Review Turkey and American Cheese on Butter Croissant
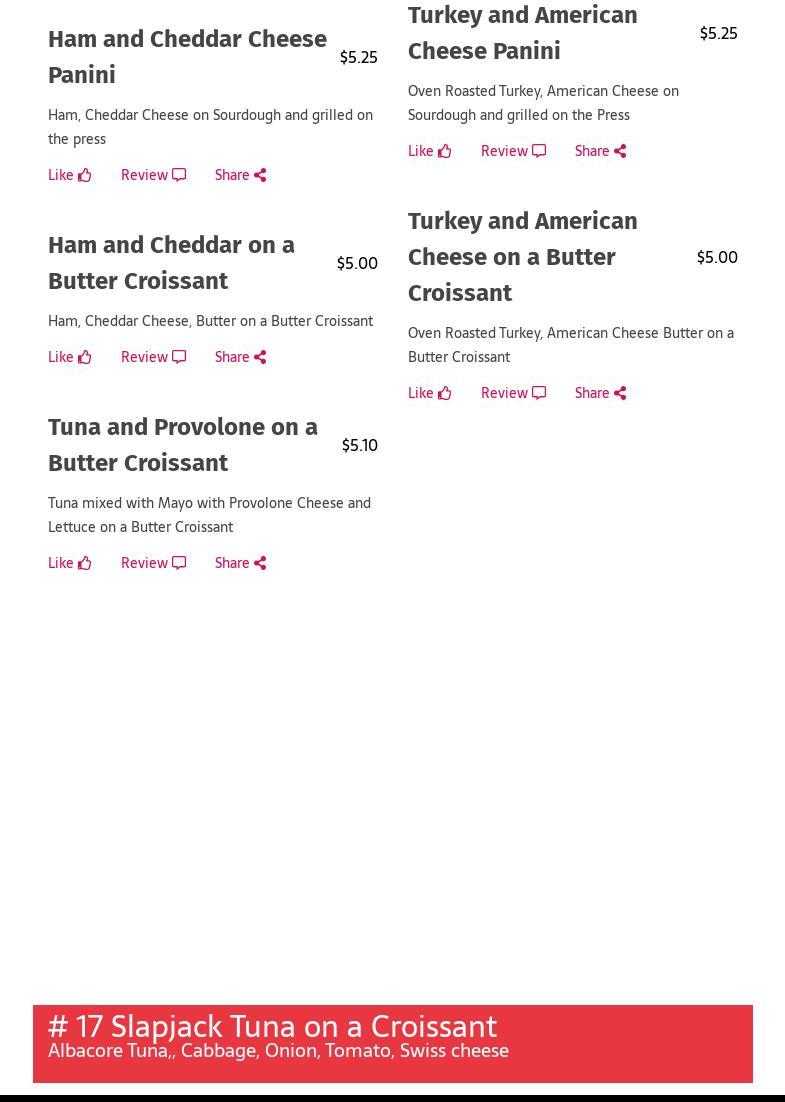785x1102 pixels. click(513, 393)
